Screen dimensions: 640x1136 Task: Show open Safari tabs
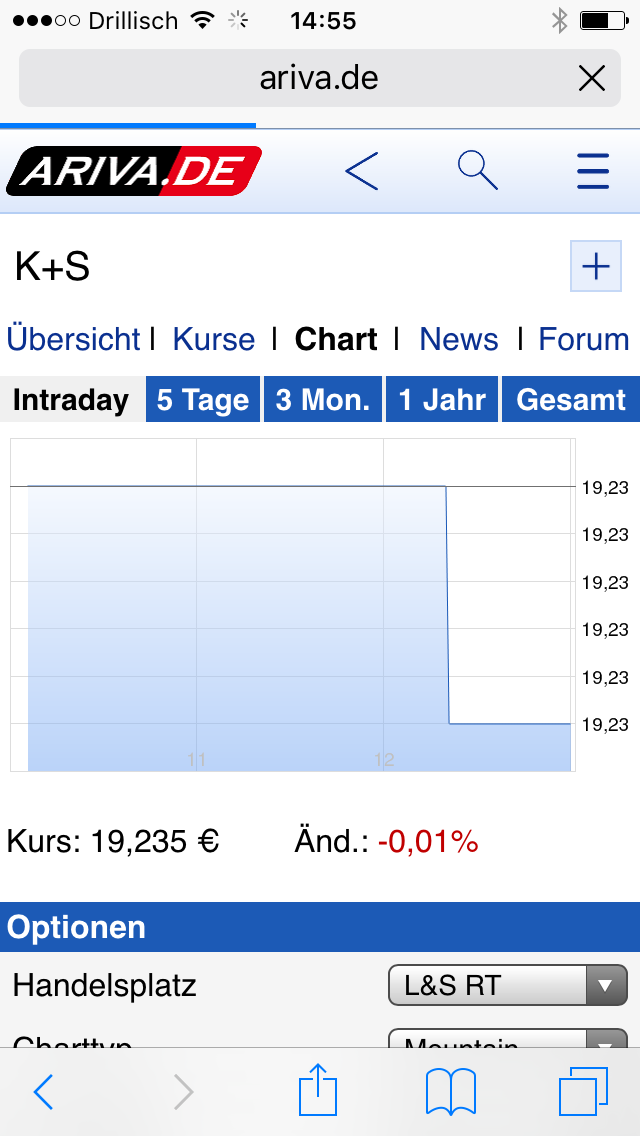pyautogui.click(x=583, y=1091)
